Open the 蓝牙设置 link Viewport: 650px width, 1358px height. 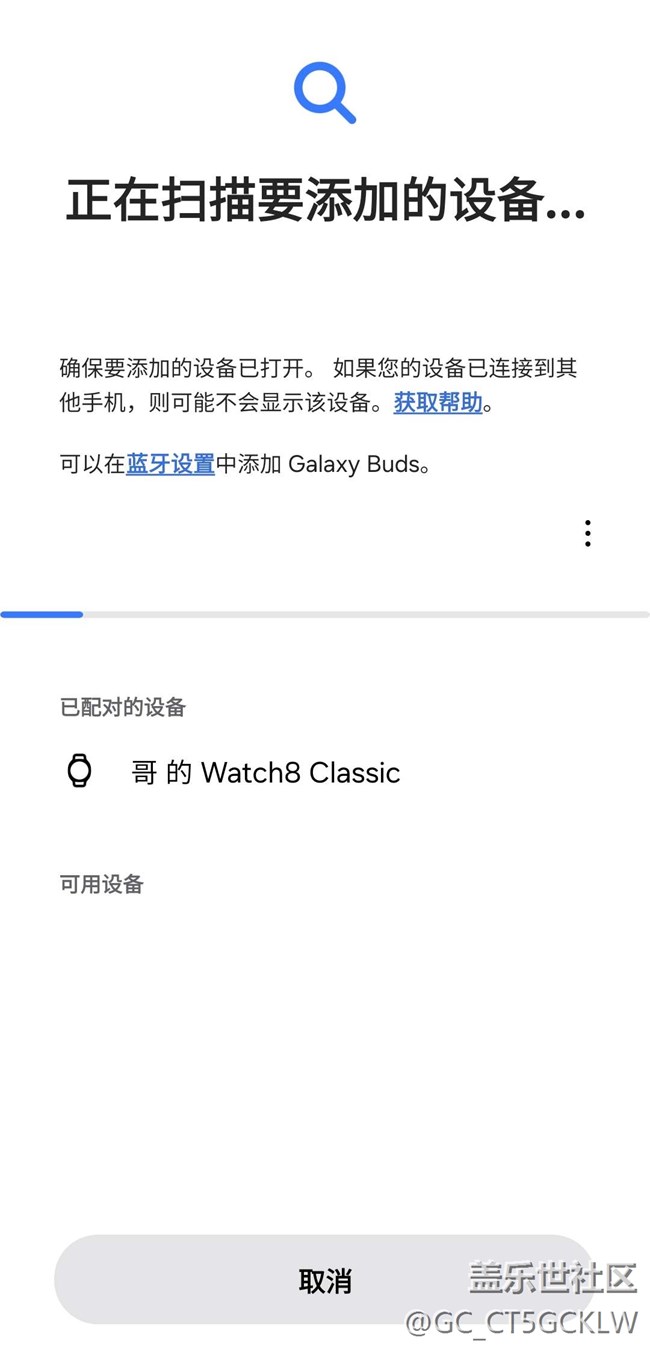170,464
